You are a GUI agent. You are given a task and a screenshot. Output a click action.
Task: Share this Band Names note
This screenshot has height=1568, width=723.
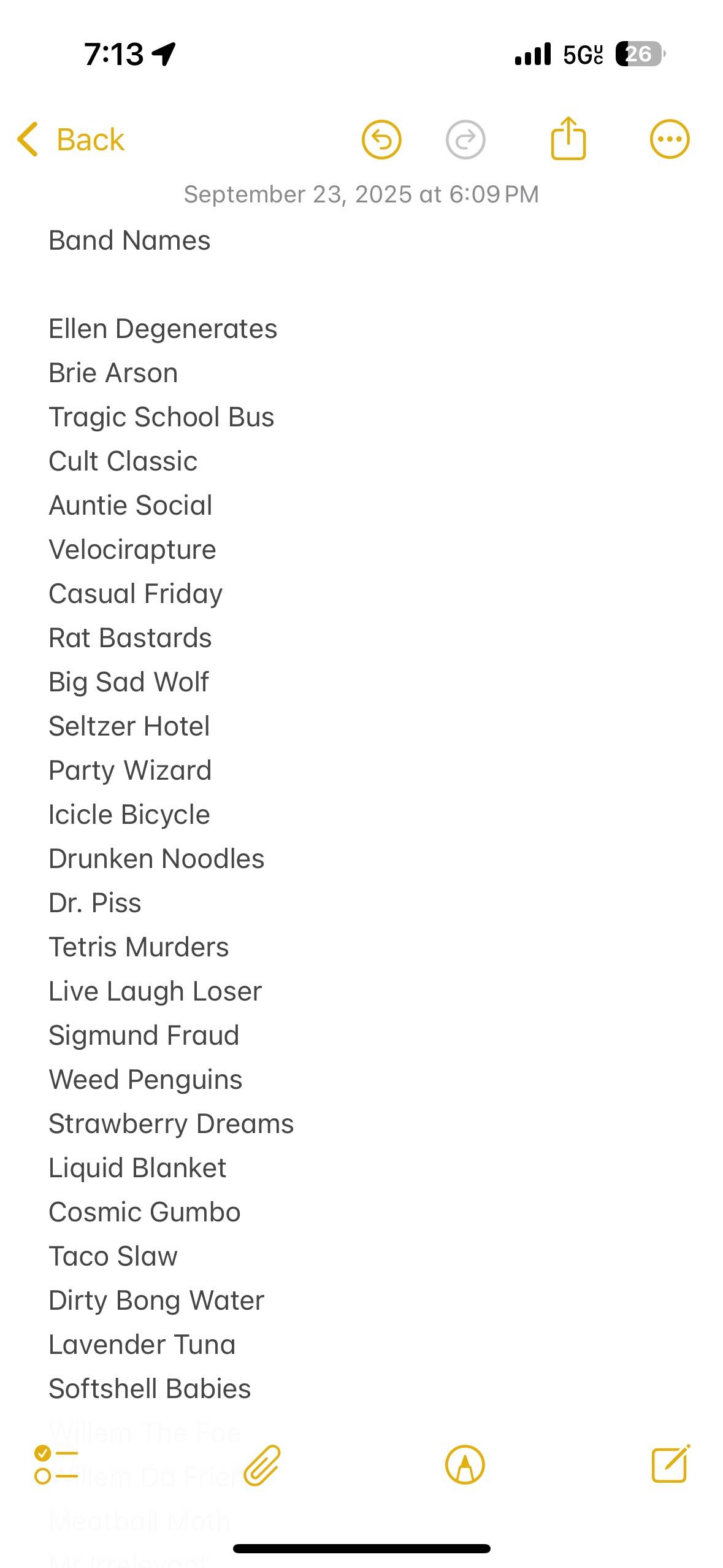pos(568,138)
